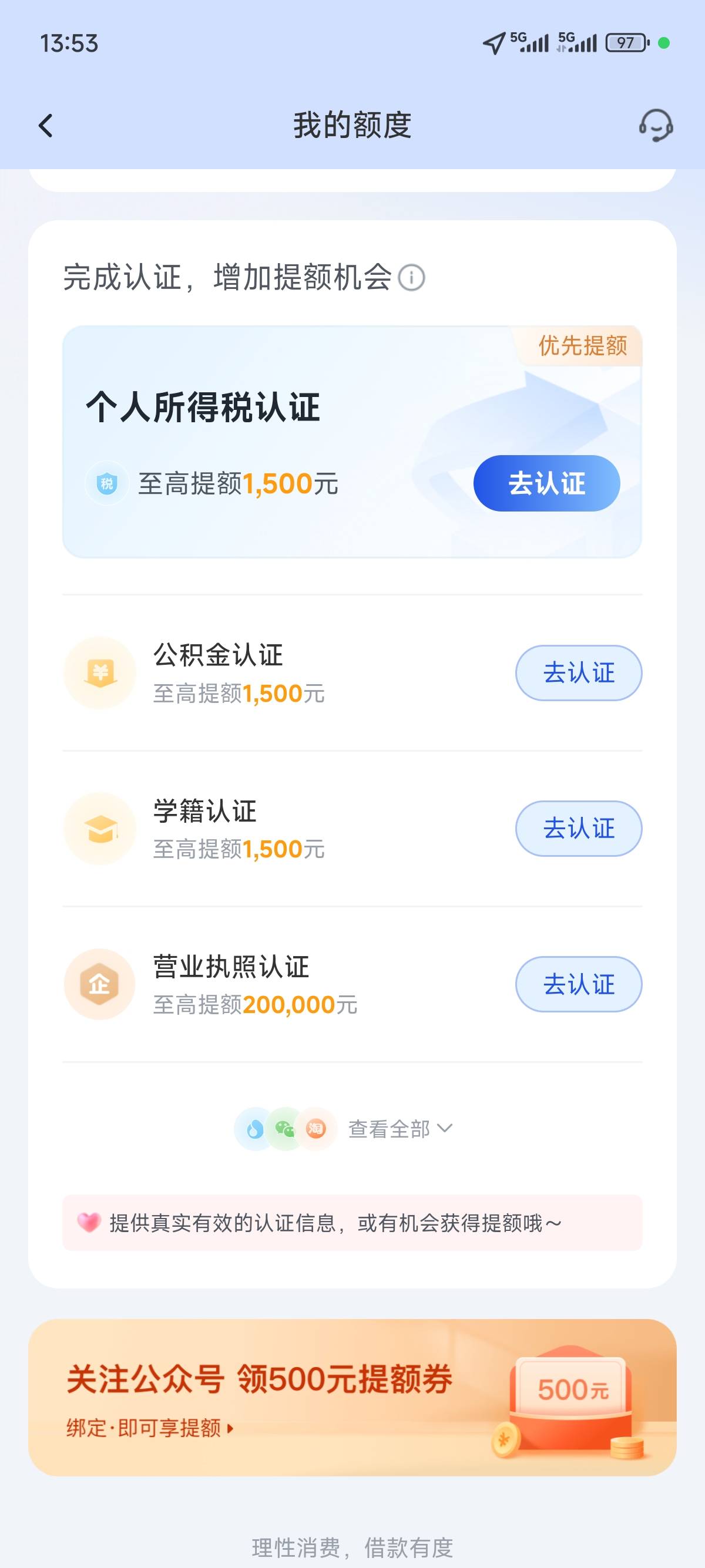The image size is (705, 1568).
Task: Tap 去认证 for 学籍认证
Action: (x=578, y=829)
